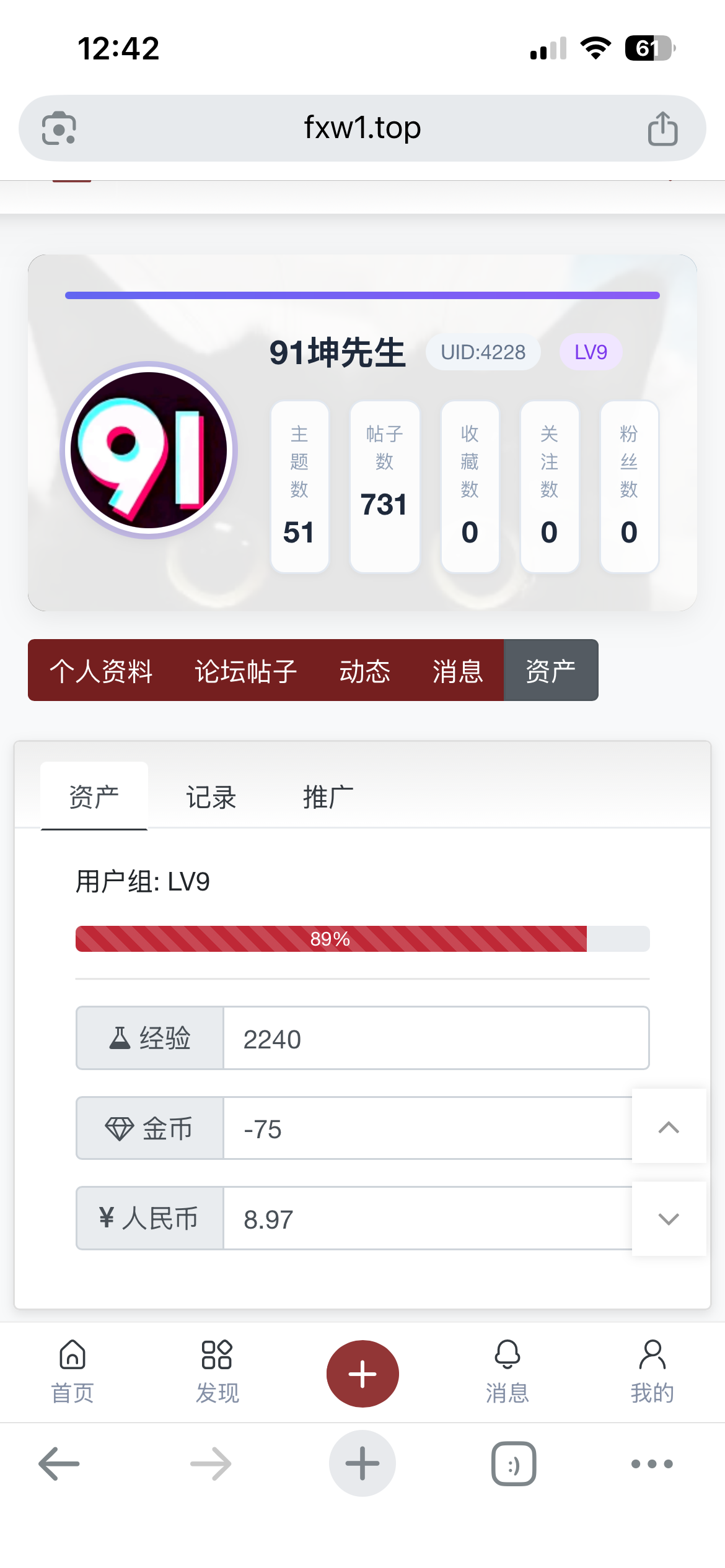Tap the camera lens icon in address bar

(x=59, y=128)
